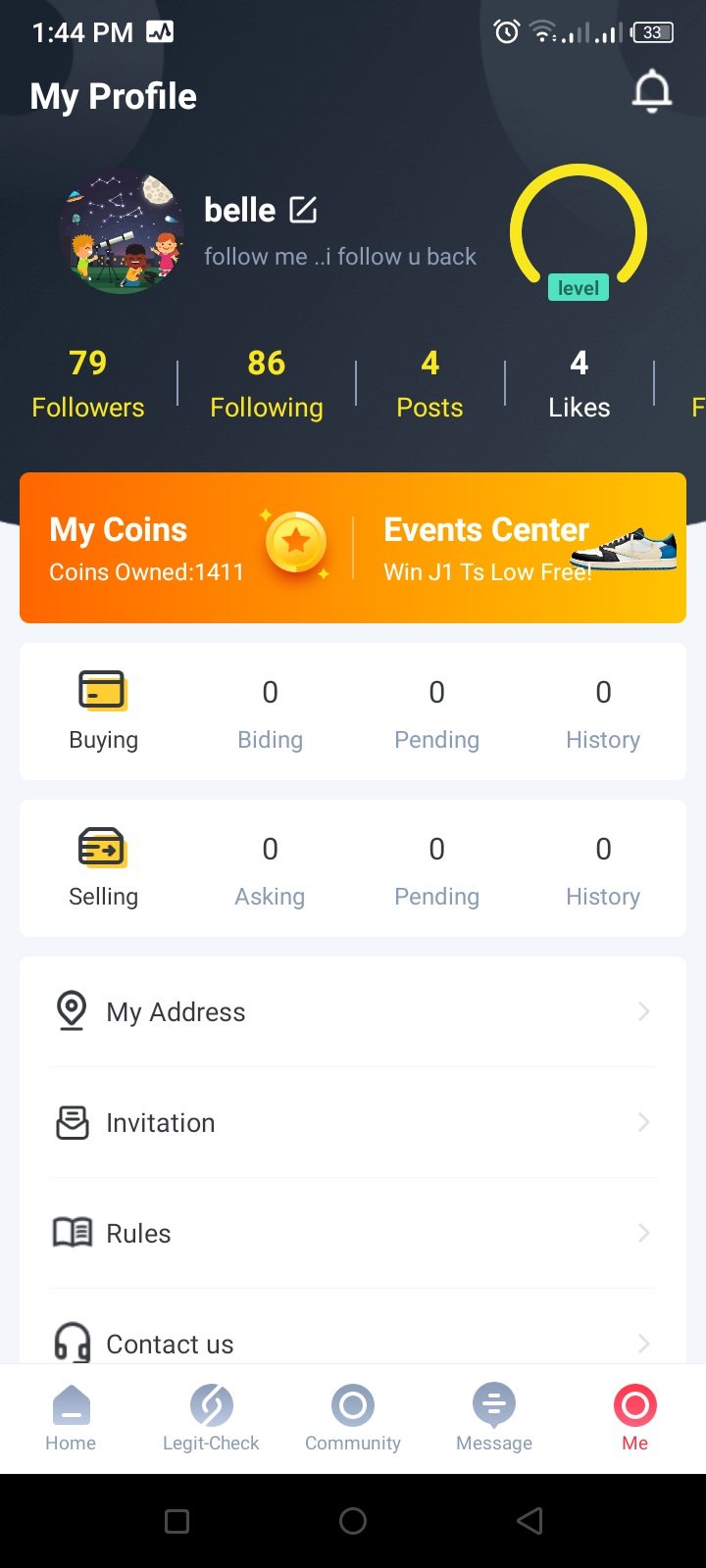Open the Rules row
The height and width of the screenshot is (1568, 706).
click(353, 1233)
